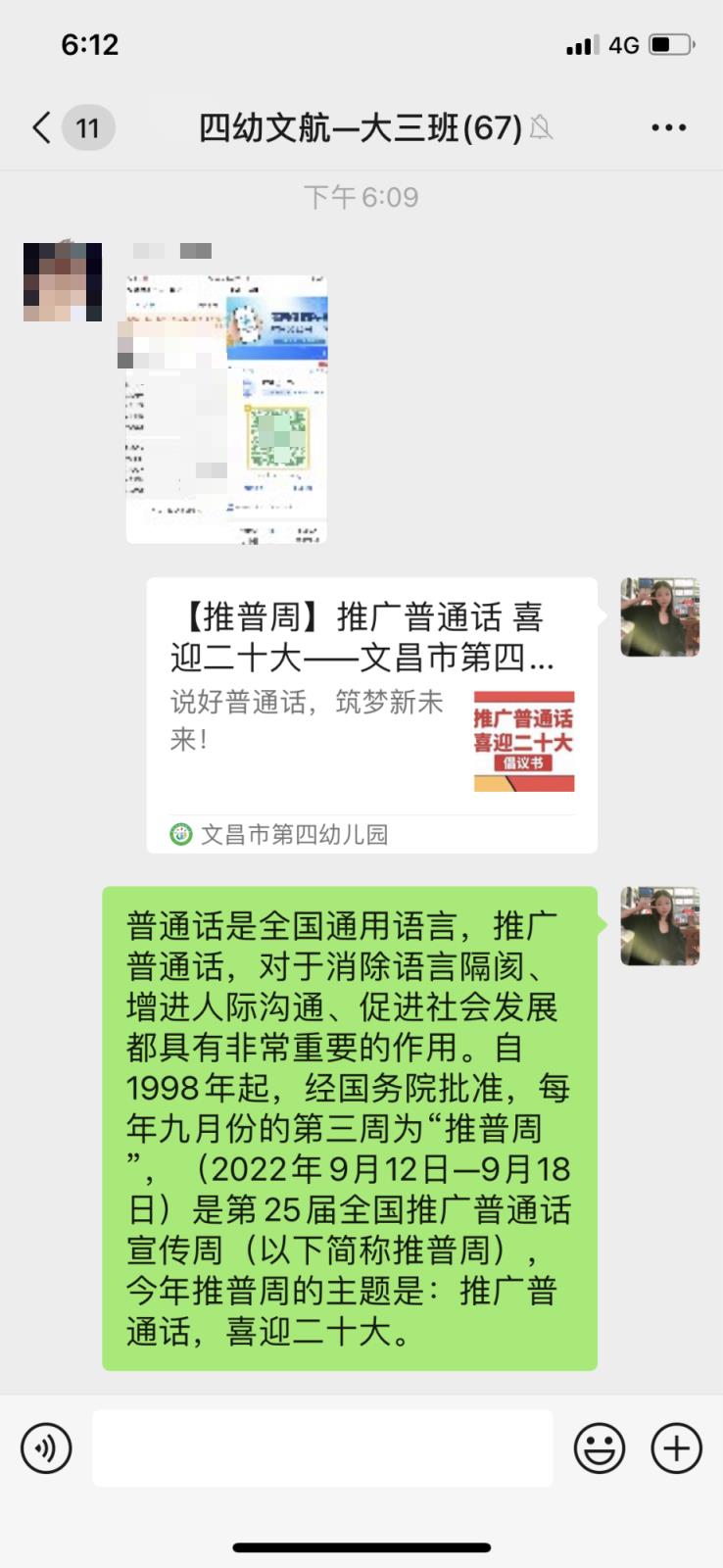Tap the pixelated sender avatar
The width and height of the screenshot is (723, 1568).
pos(63,282)
